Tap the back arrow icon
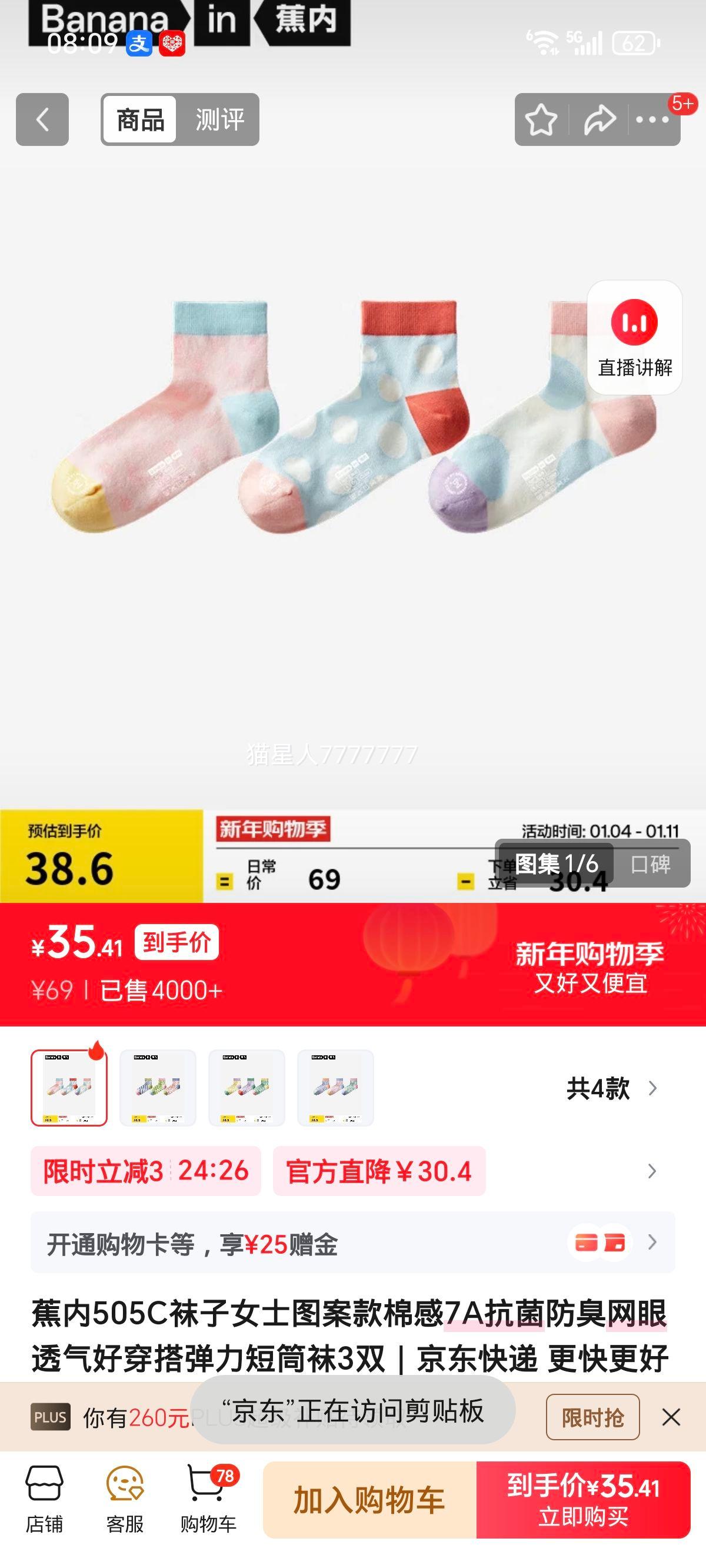 click(x=41, y=120)
